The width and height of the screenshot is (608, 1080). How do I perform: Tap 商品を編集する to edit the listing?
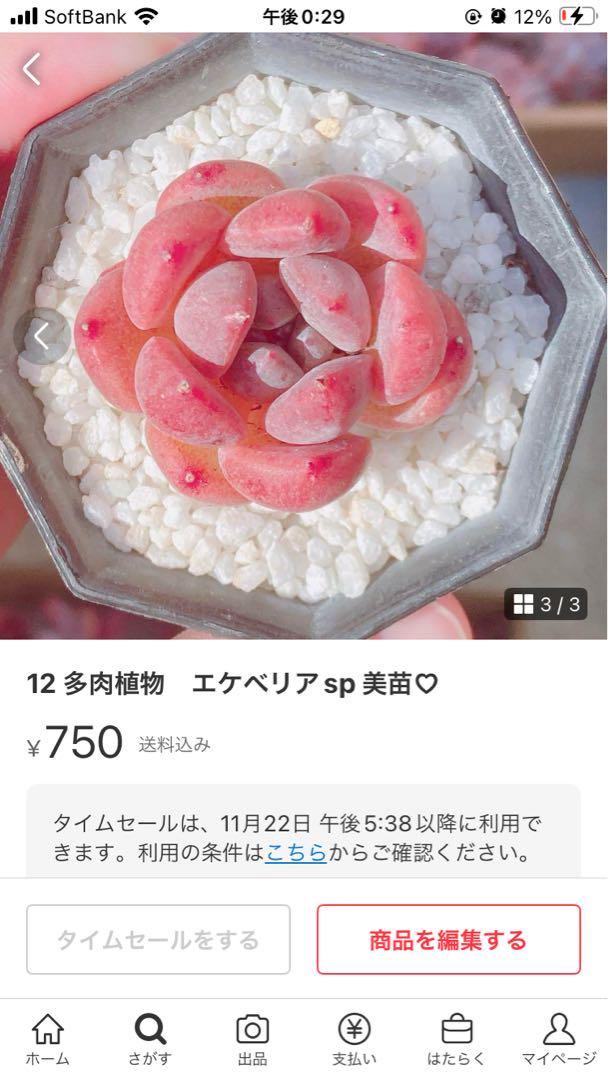[x=448, y=939]
